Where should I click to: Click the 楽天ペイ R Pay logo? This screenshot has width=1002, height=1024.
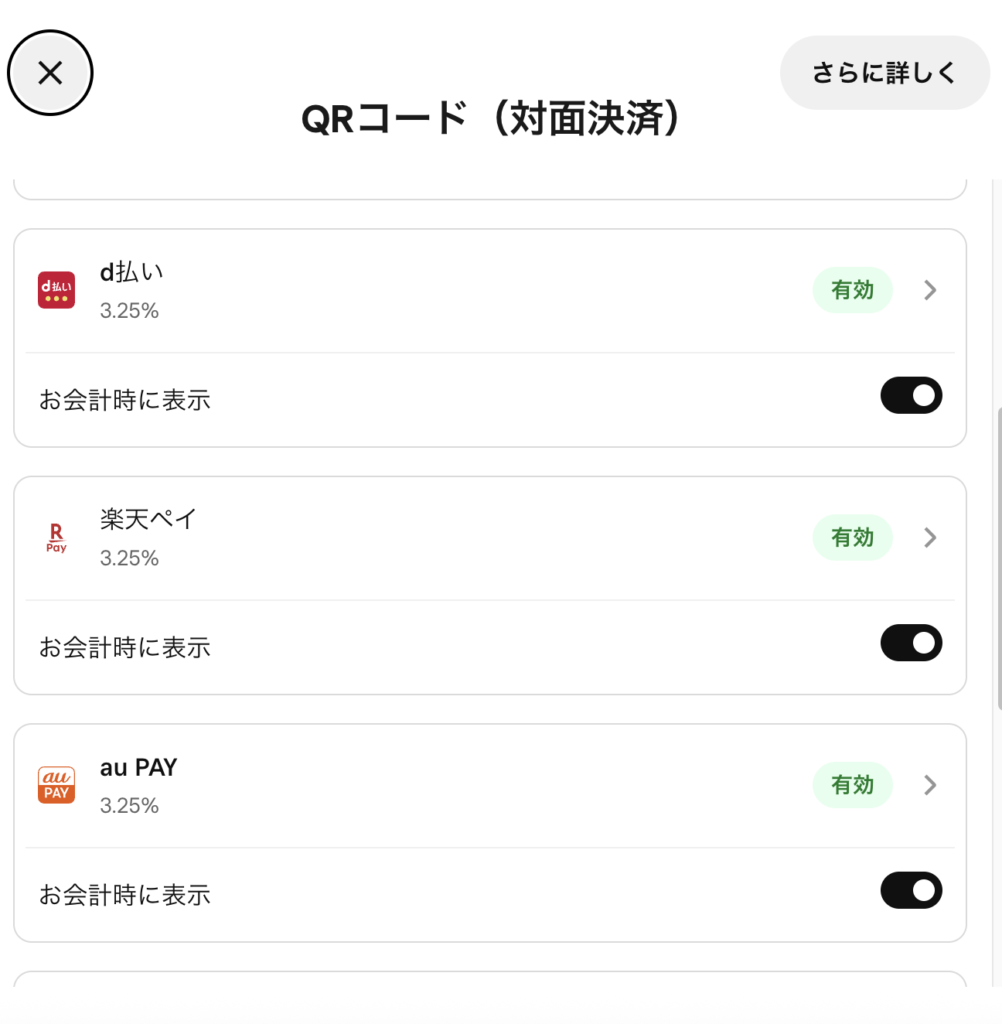56,537
